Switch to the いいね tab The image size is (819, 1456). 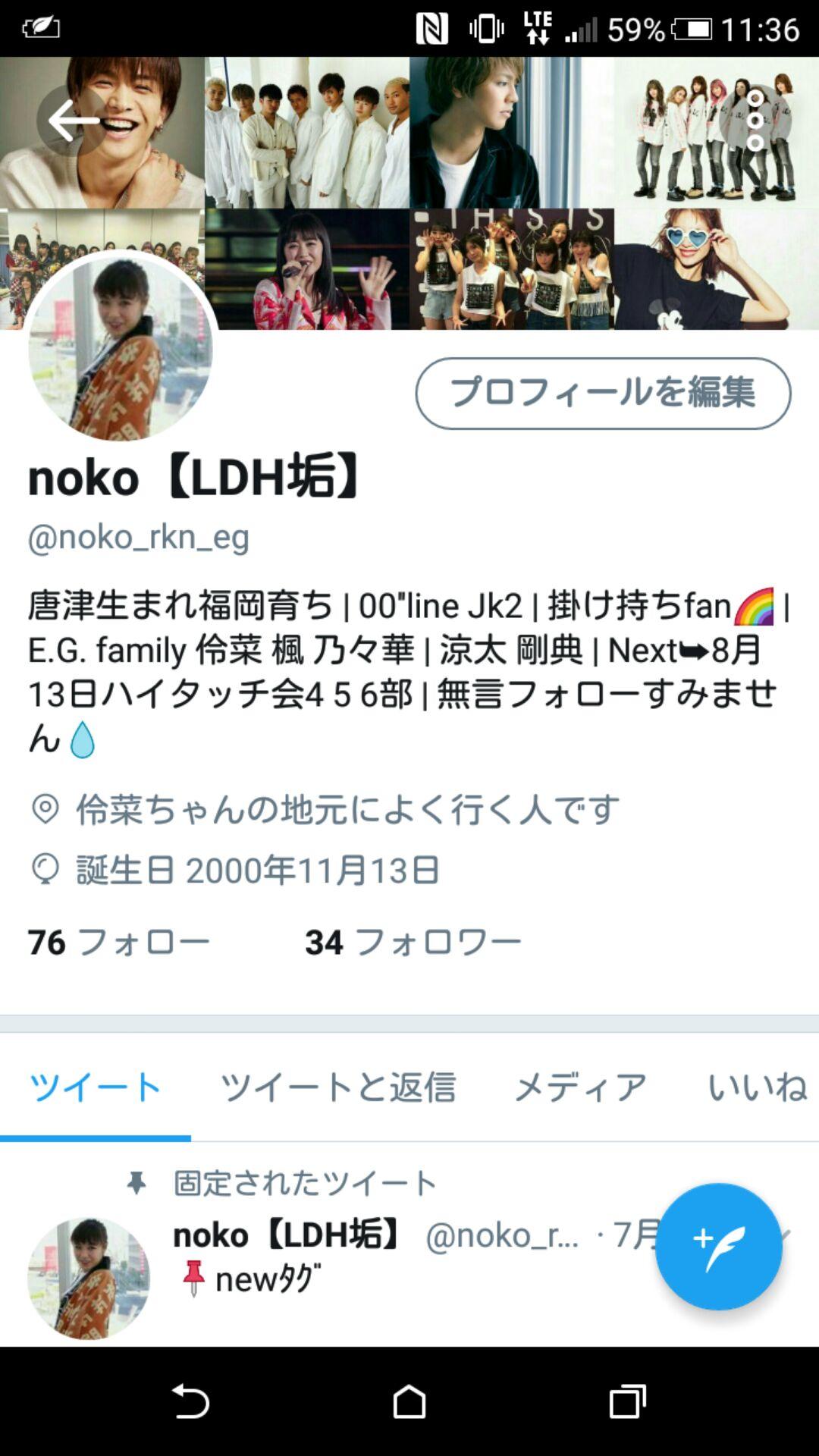coord(756,1087)
